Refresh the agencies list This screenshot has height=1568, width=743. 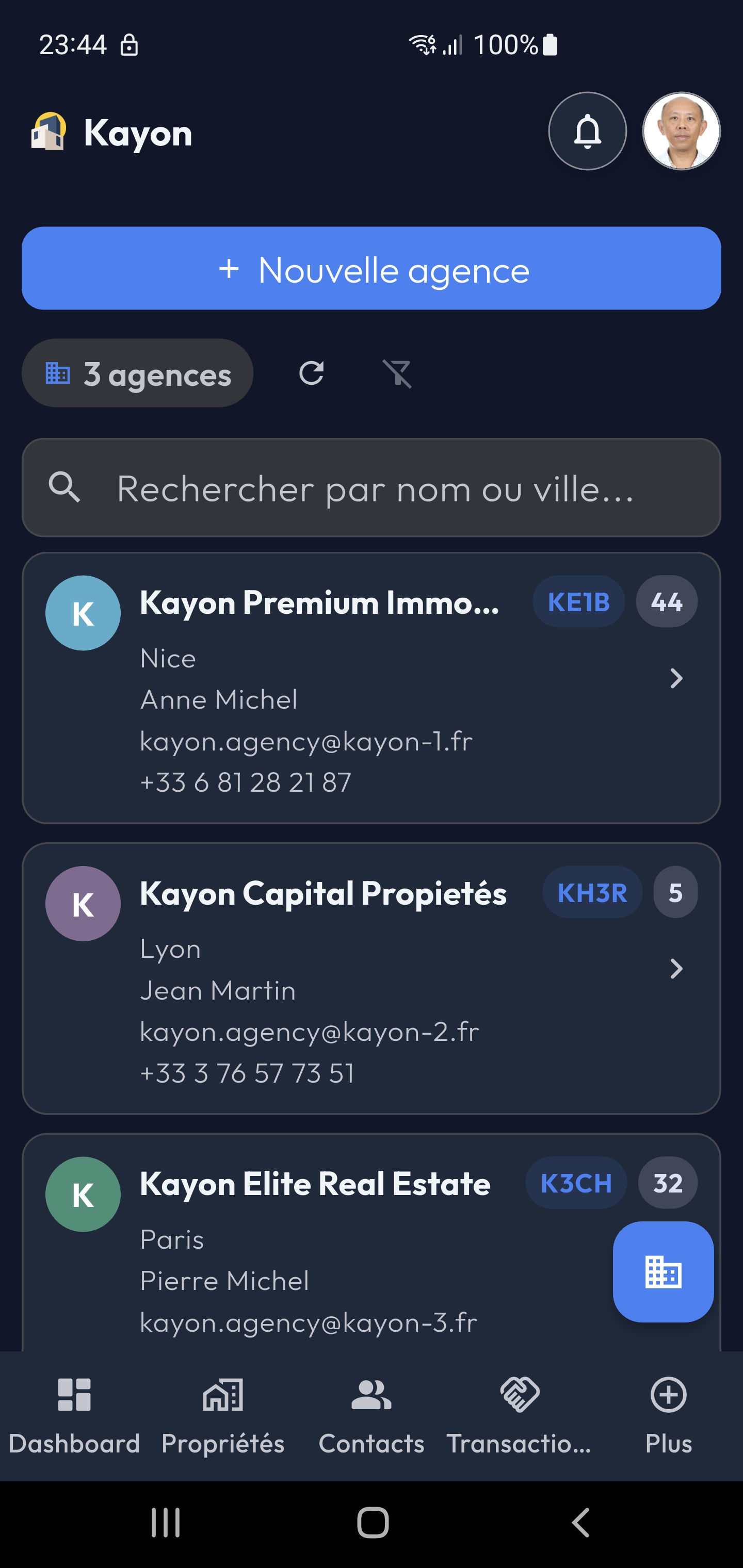[x=311, y=373]
